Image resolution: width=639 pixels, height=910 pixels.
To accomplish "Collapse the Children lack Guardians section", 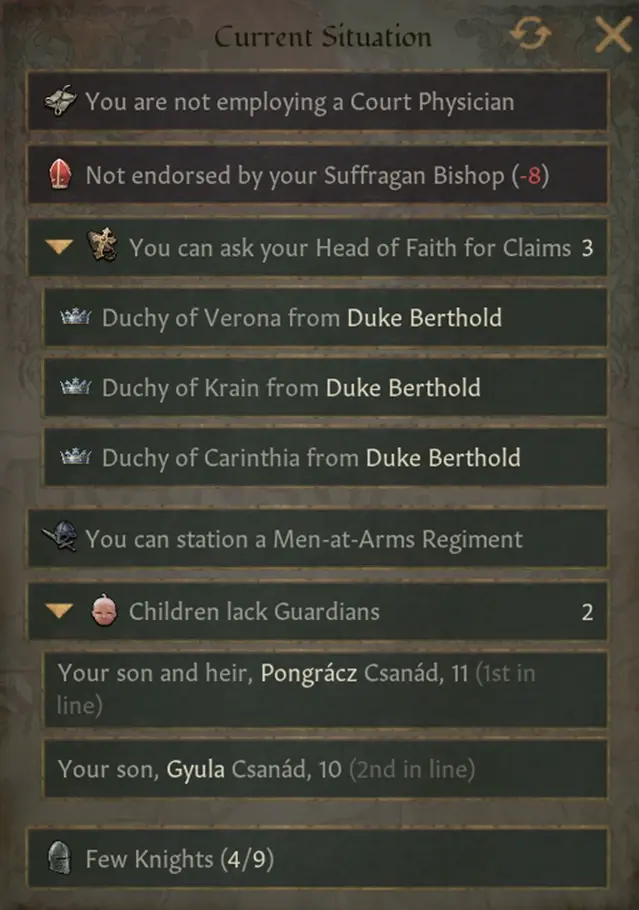I will click(x=61, y=611).
